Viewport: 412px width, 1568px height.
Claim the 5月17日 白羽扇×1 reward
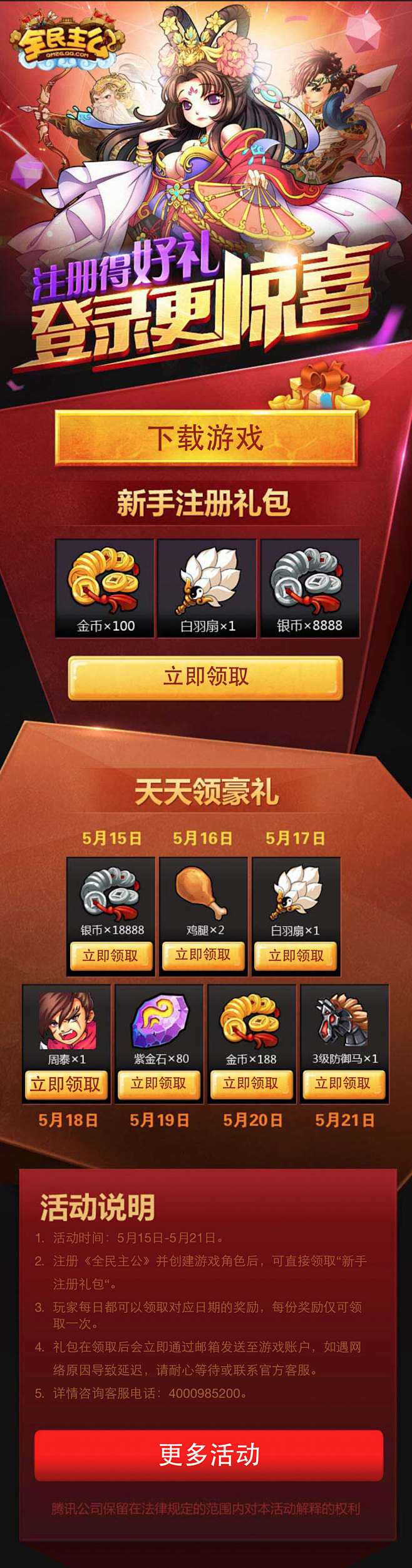(x=296, y=956)
